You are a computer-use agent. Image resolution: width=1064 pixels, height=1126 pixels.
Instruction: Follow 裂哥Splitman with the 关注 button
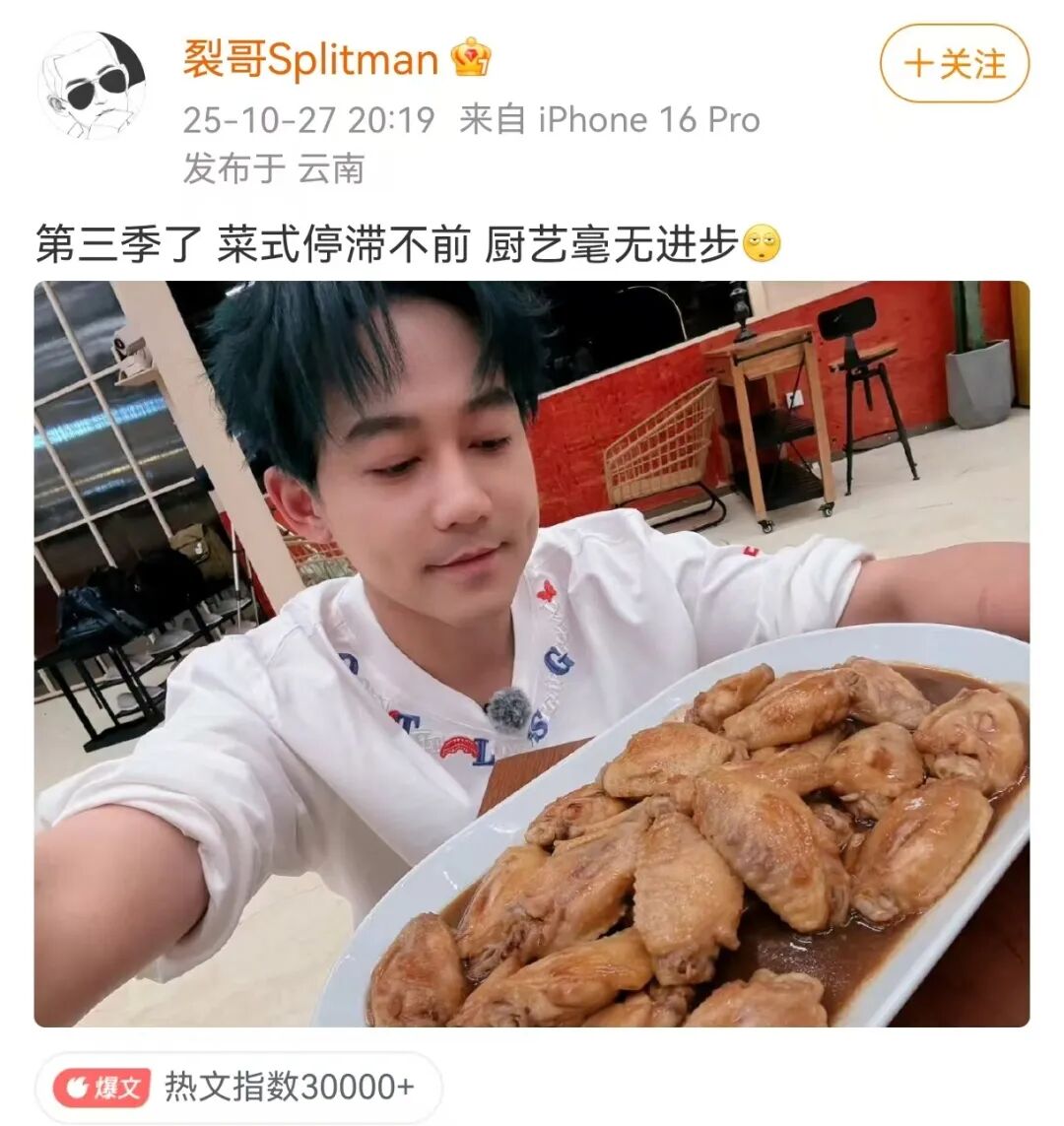pyautogui.click(x=954, y=64)
